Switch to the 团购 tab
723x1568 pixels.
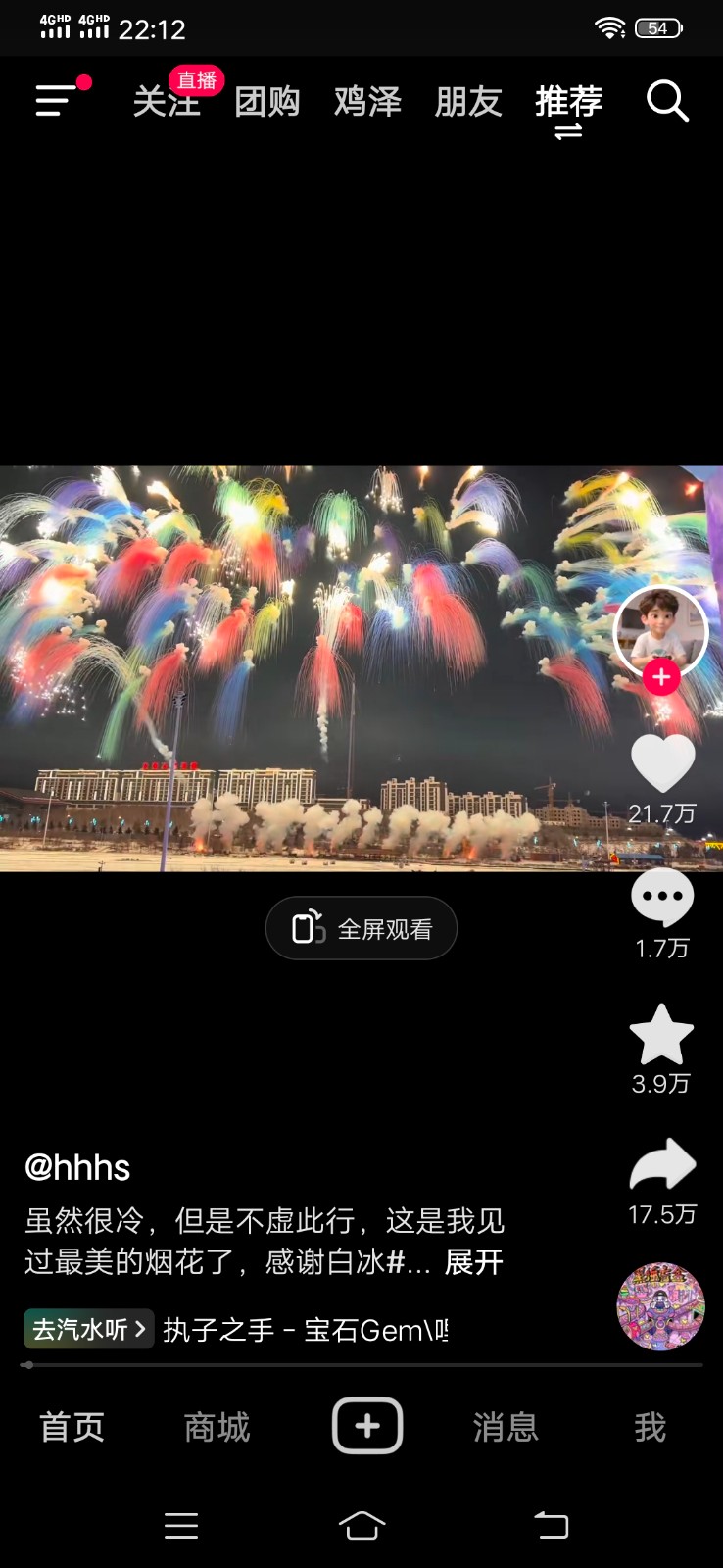pyautogui.click(x=266, y=102)
